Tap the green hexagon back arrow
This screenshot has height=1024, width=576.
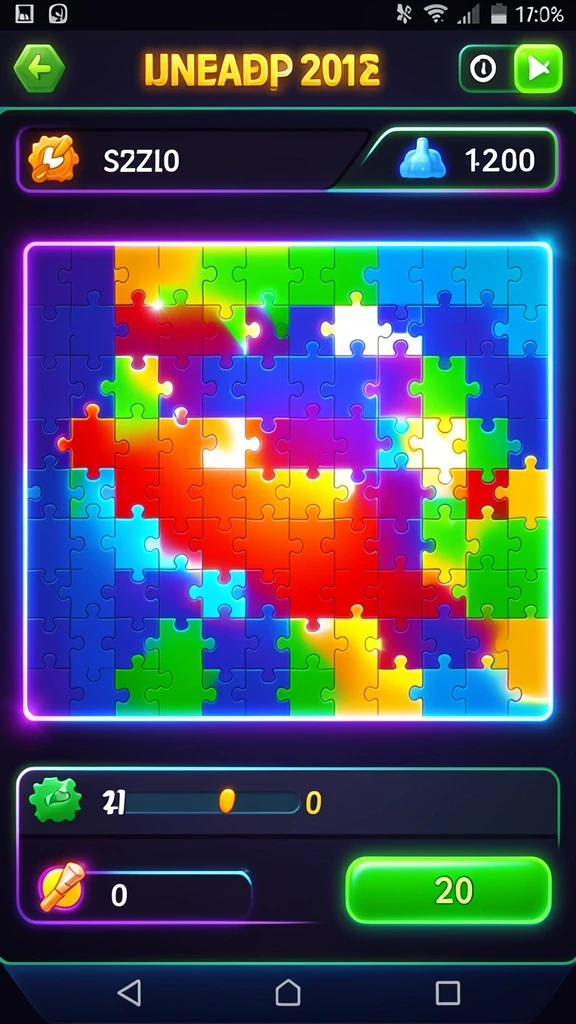pos(40,68)
